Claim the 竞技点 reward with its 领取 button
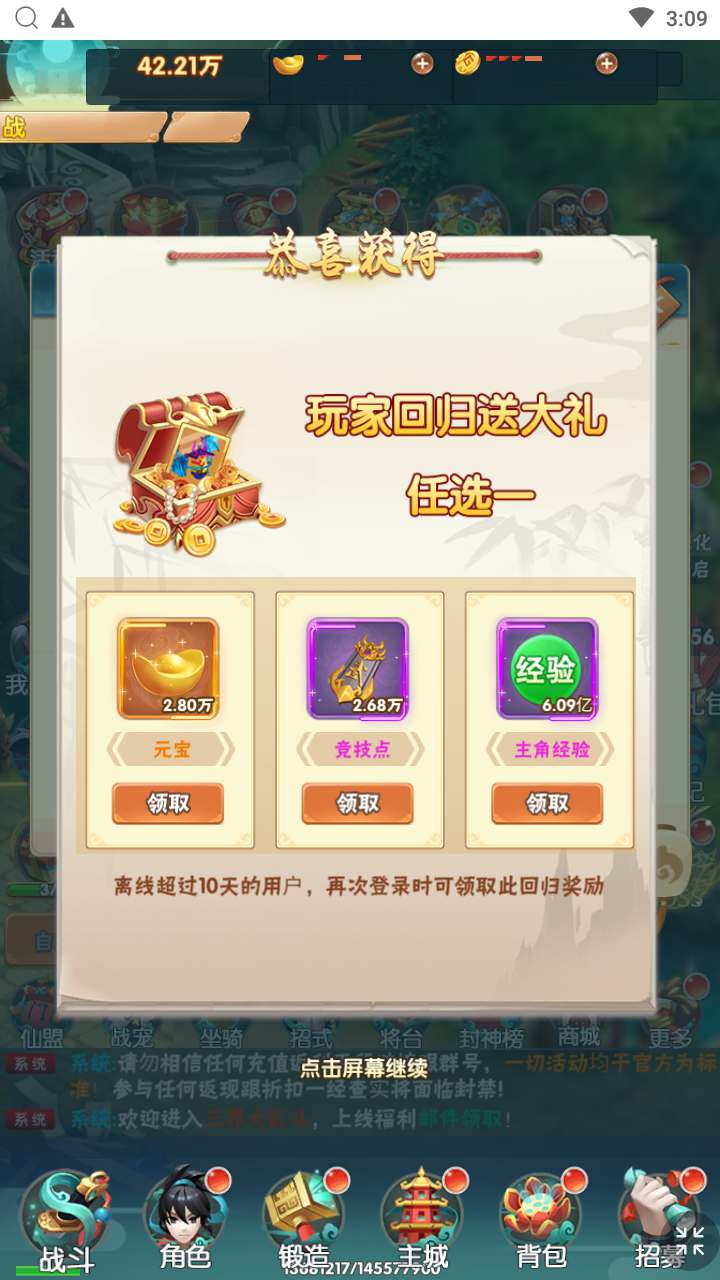720x1280 pixels. [358, 804]
